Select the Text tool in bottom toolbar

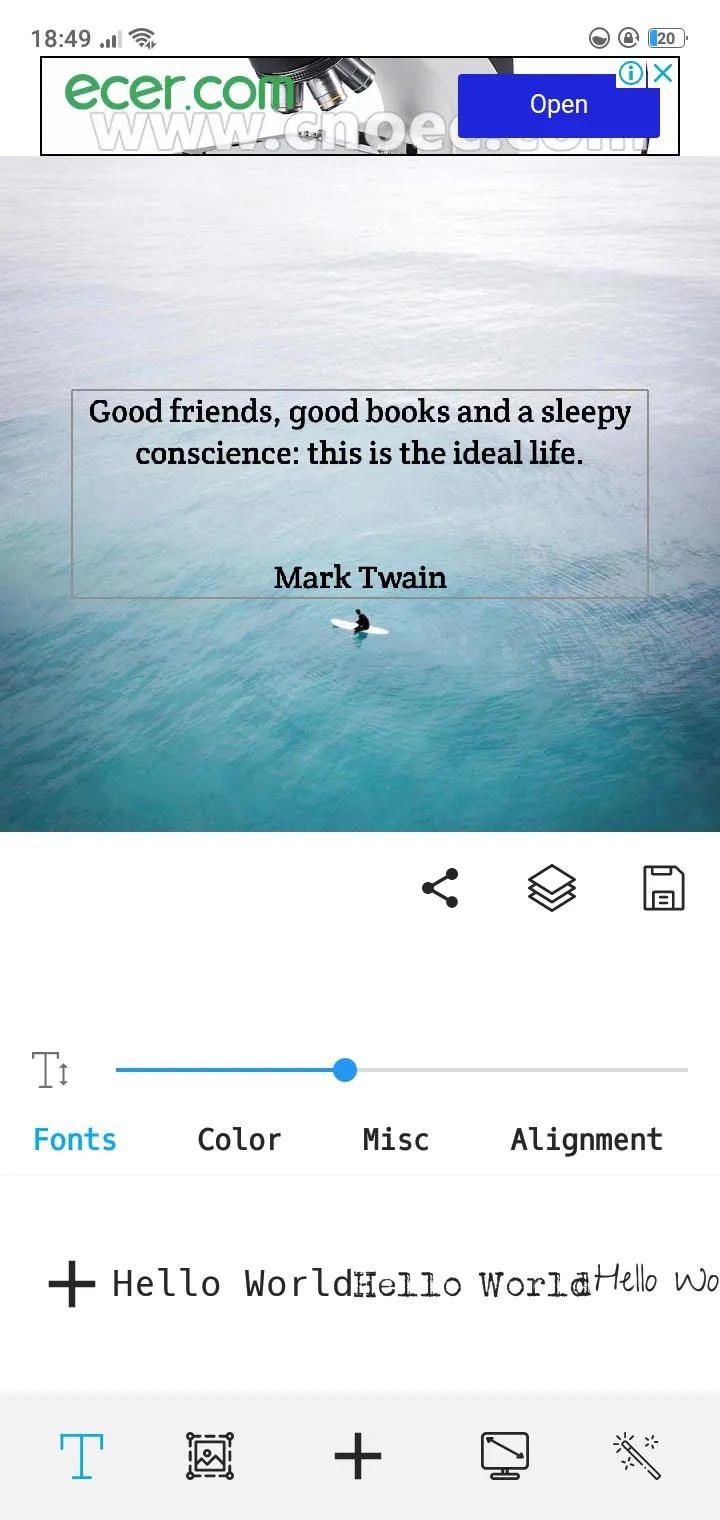click(80, 1456)
